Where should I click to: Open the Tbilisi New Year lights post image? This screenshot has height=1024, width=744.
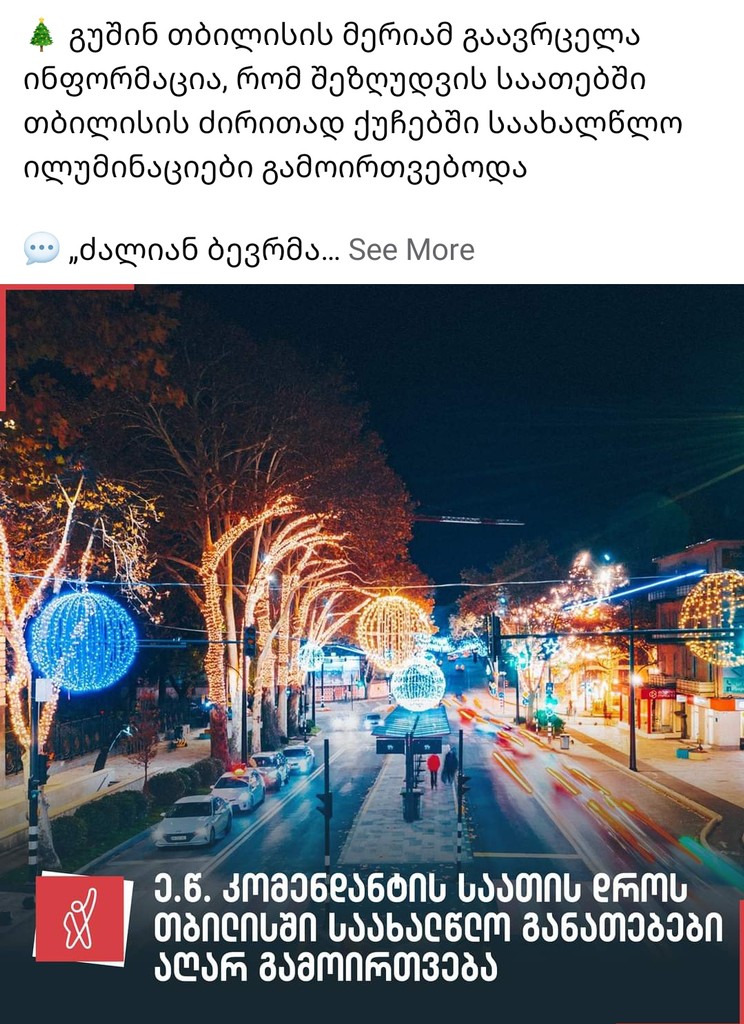(372, 600)
